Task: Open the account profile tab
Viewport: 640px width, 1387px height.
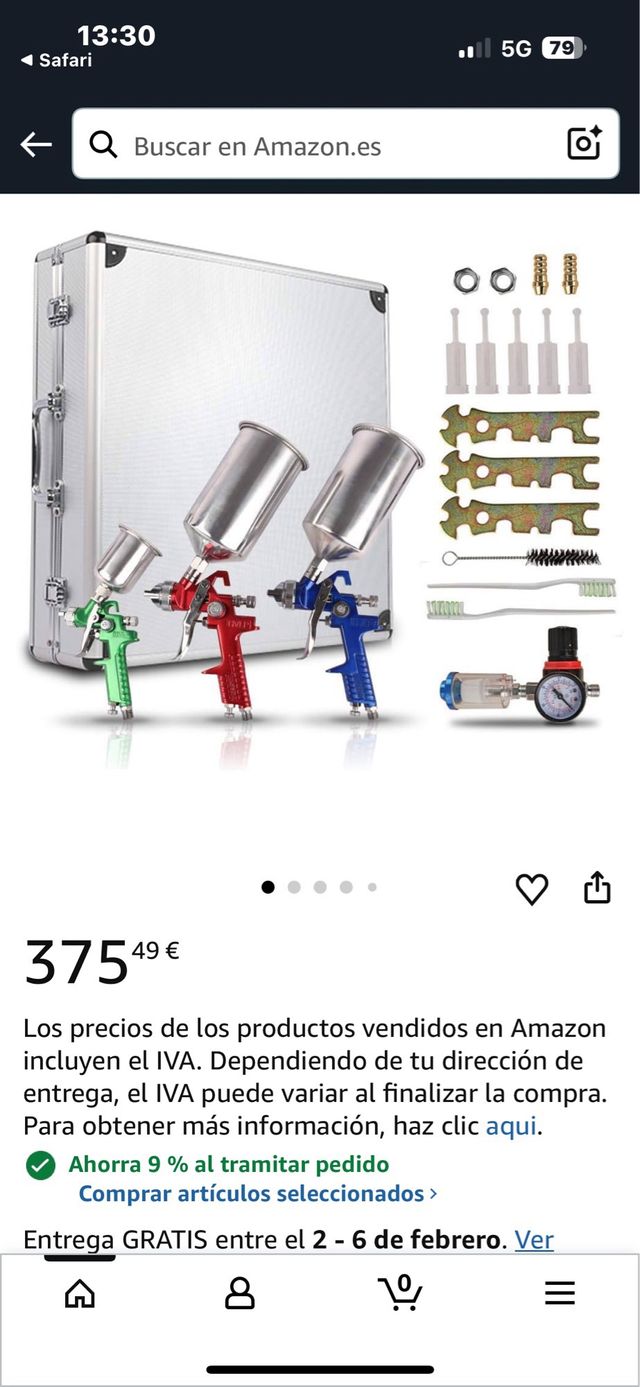Action: (x=240, y=1293)
